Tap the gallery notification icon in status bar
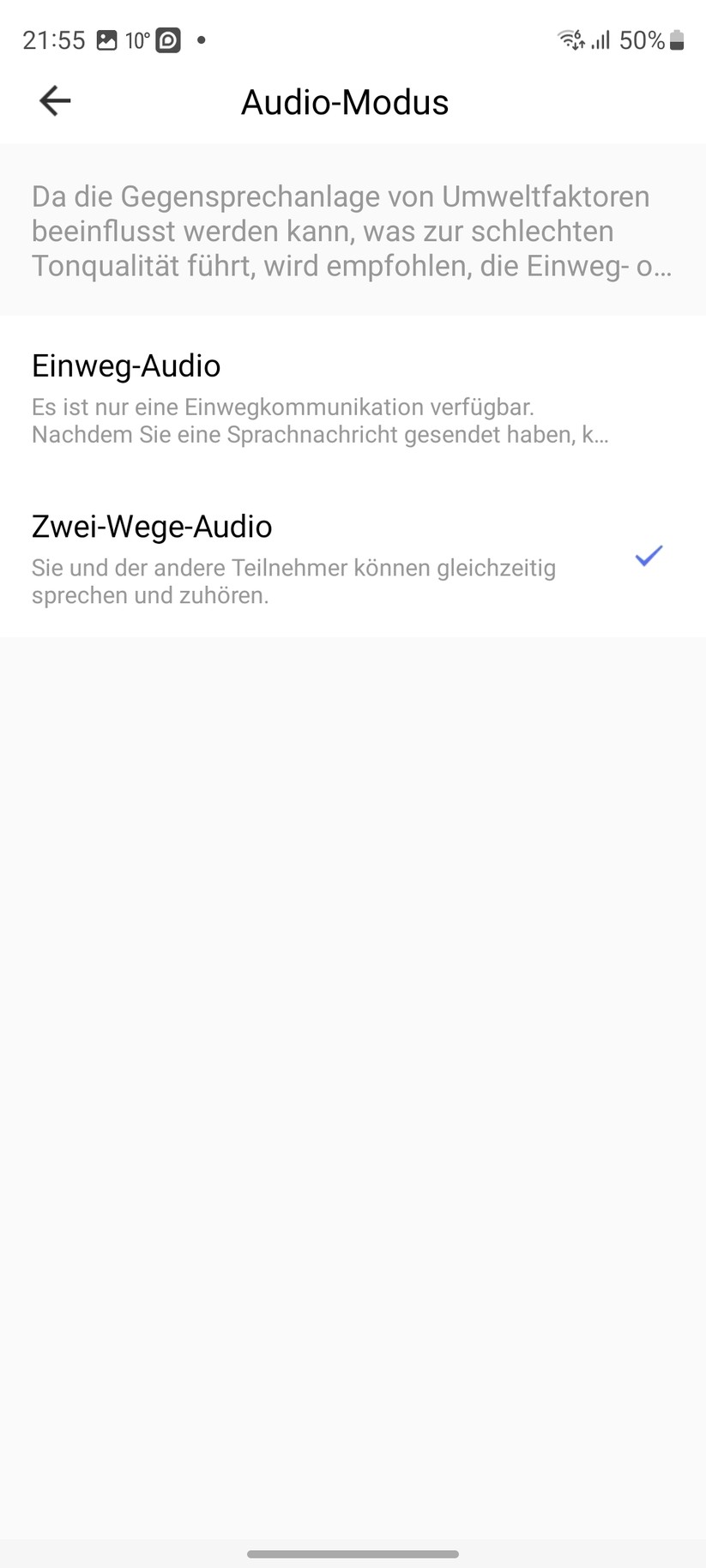706x1568 pixels. (106, 39)
